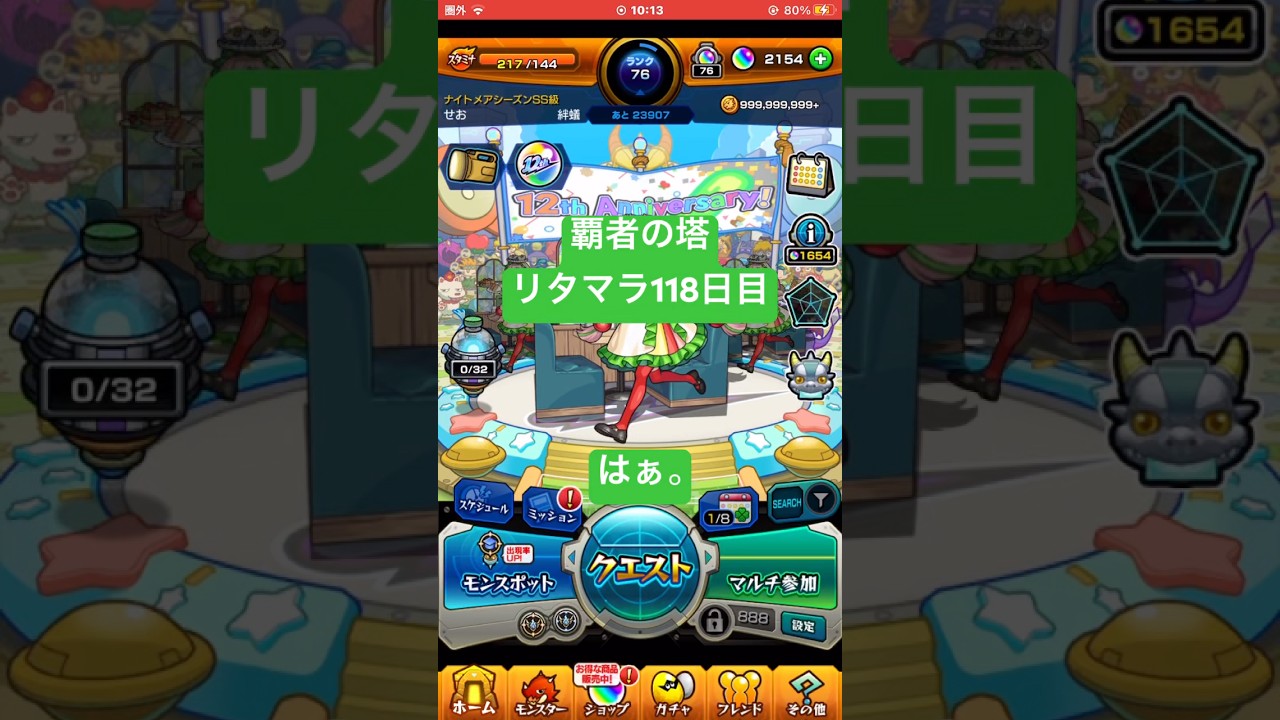Open the ガチャ tab
Image resolution: width=1280 pixels, height=720 pixels.
tap(672, 693)
